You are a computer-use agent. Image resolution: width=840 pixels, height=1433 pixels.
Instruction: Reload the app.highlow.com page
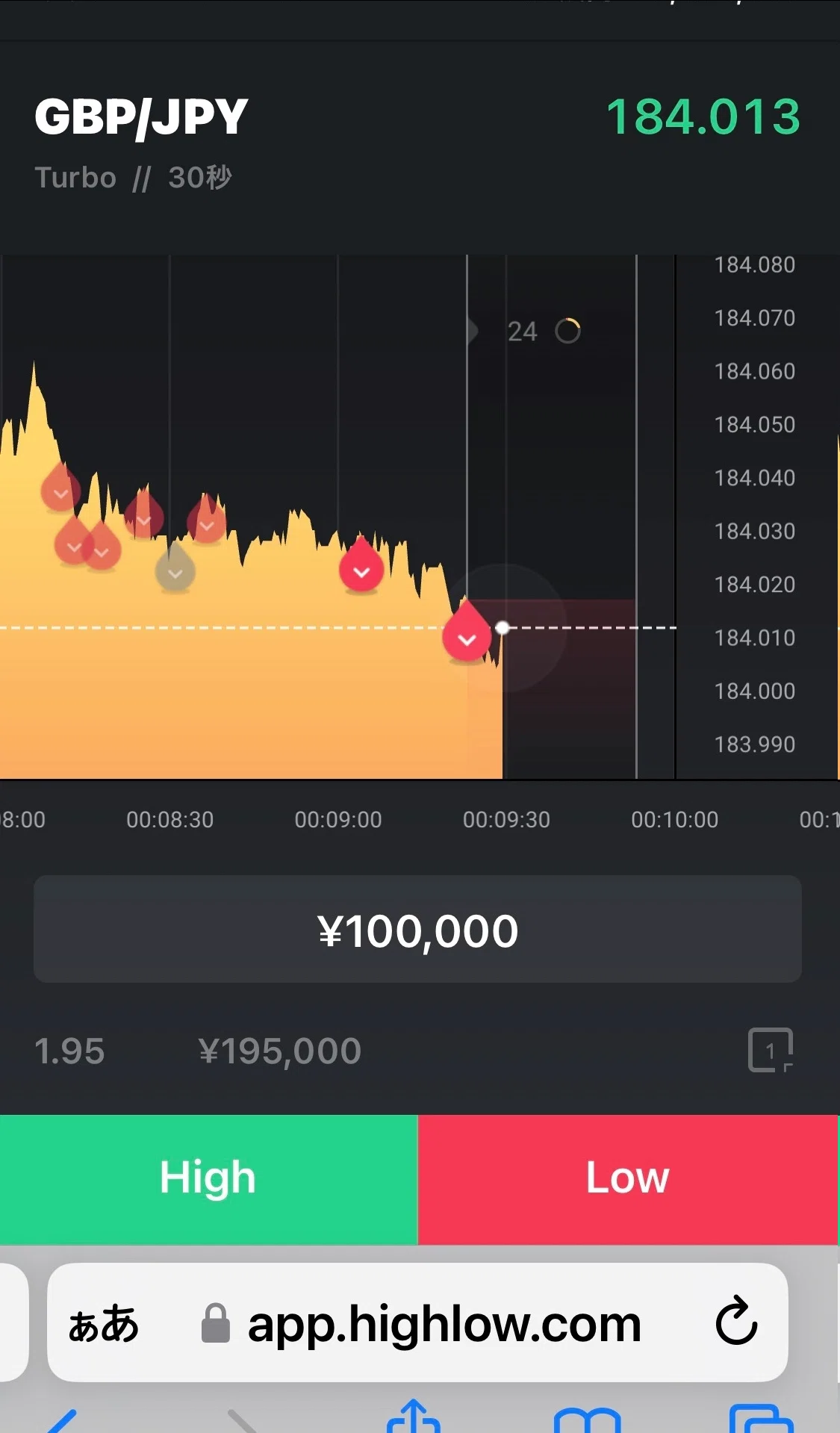736,1321
